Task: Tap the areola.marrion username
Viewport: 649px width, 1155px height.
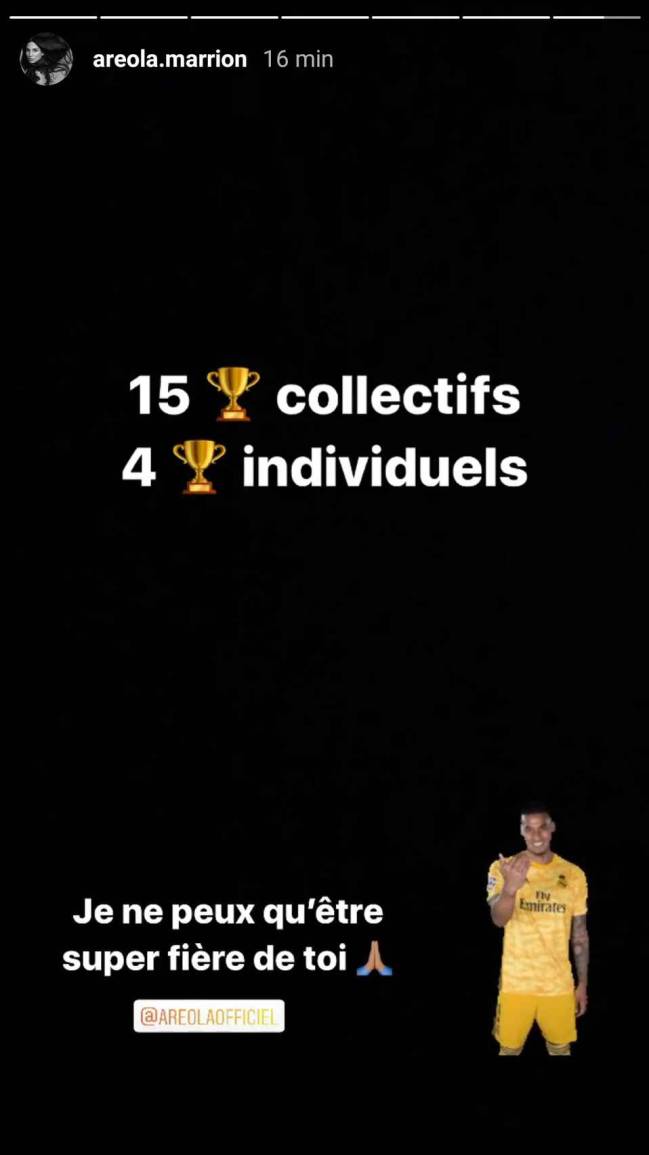Action: (x=169, y=59)
